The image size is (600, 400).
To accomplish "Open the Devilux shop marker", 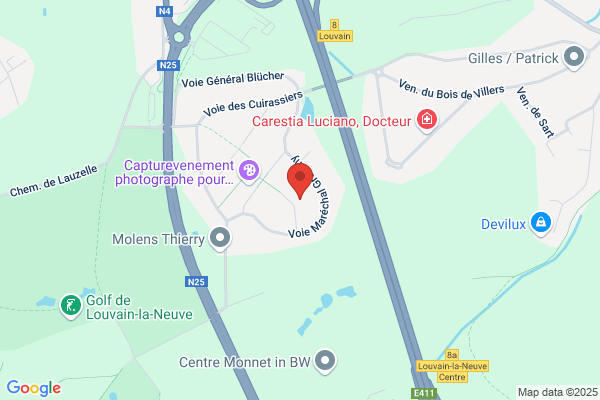I will (x=541, y=224).
